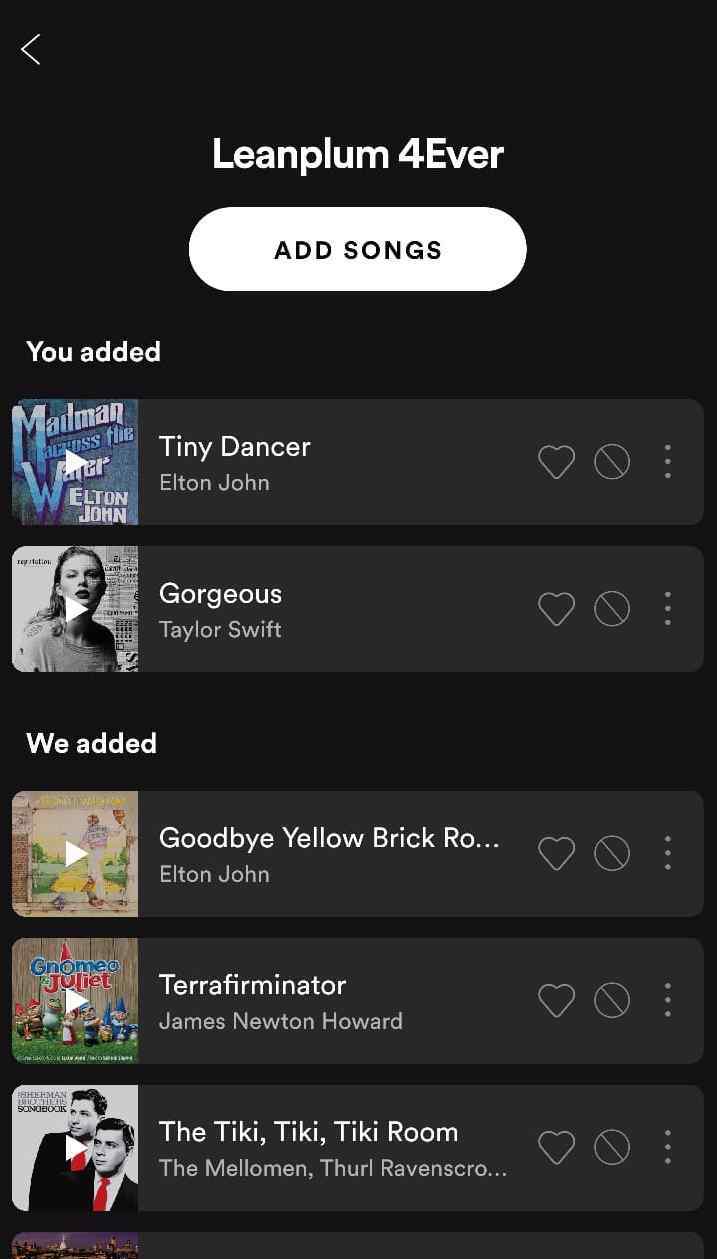Hide Terrafirminator with the block icon
The width and height of the screenshot is (717, 1259).
(x=612, y=1001)
